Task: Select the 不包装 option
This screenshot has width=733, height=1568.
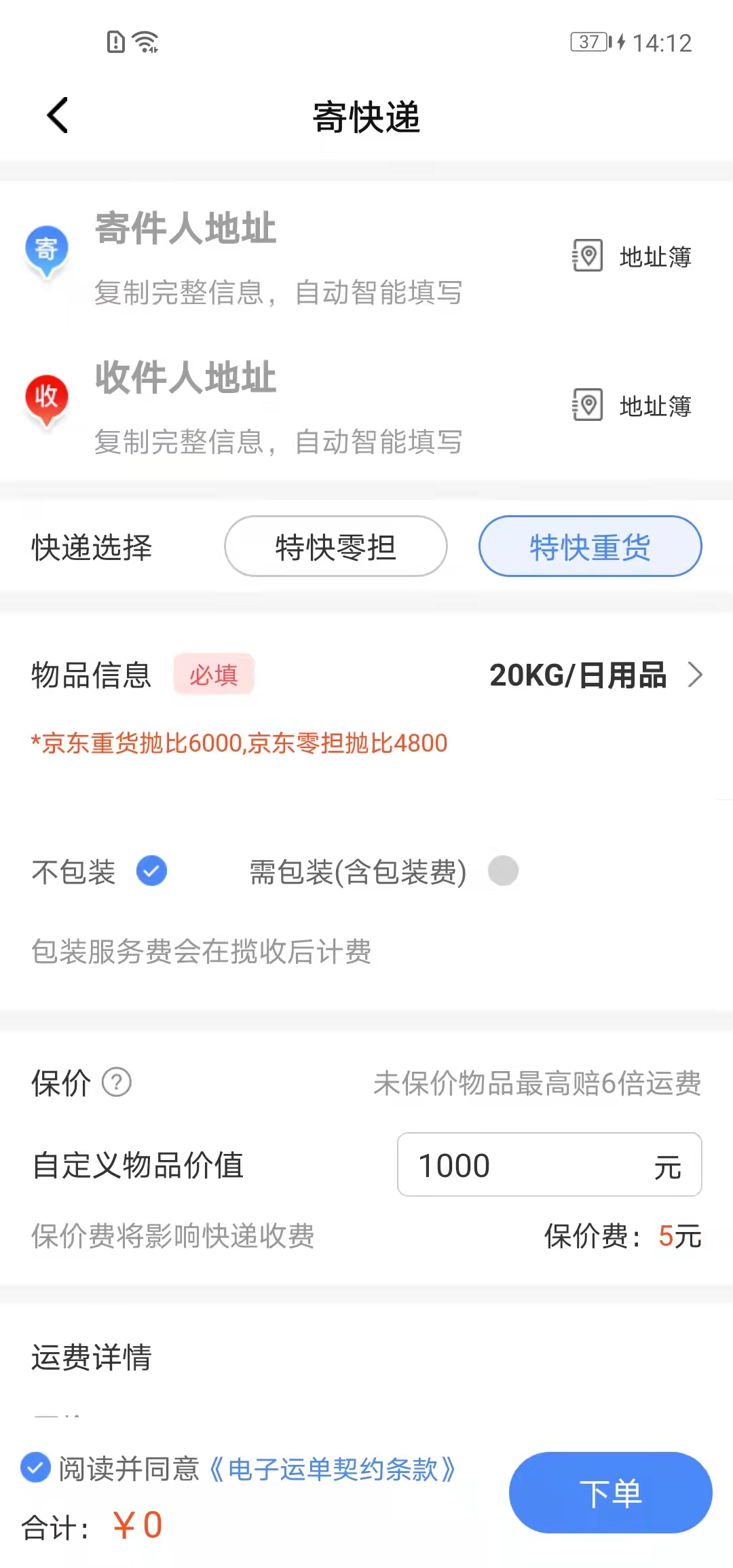Action: (151, 871)
